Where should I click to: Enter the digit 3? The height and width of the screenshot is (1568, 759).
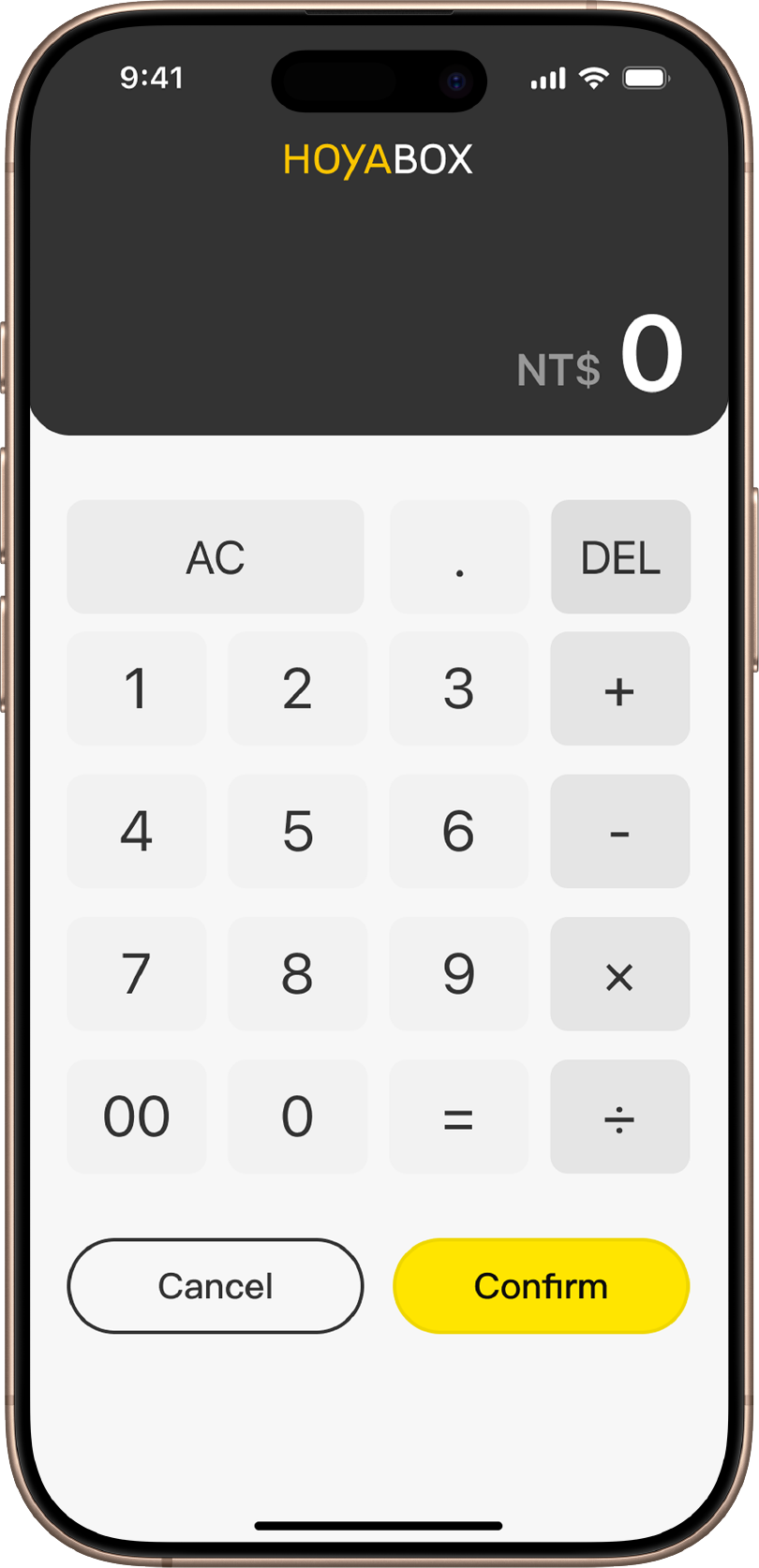[x=459, y=689]
